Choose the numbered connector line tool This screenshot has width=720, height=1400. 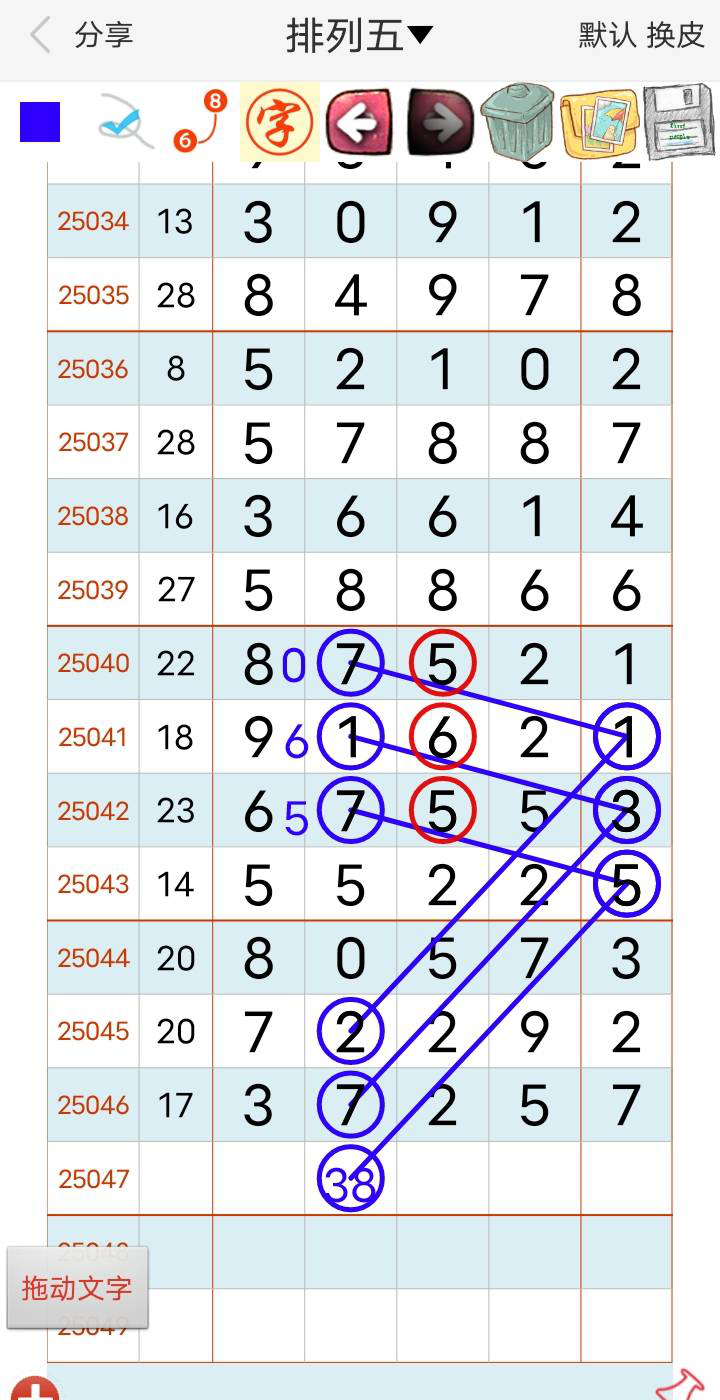pos(200,122)
